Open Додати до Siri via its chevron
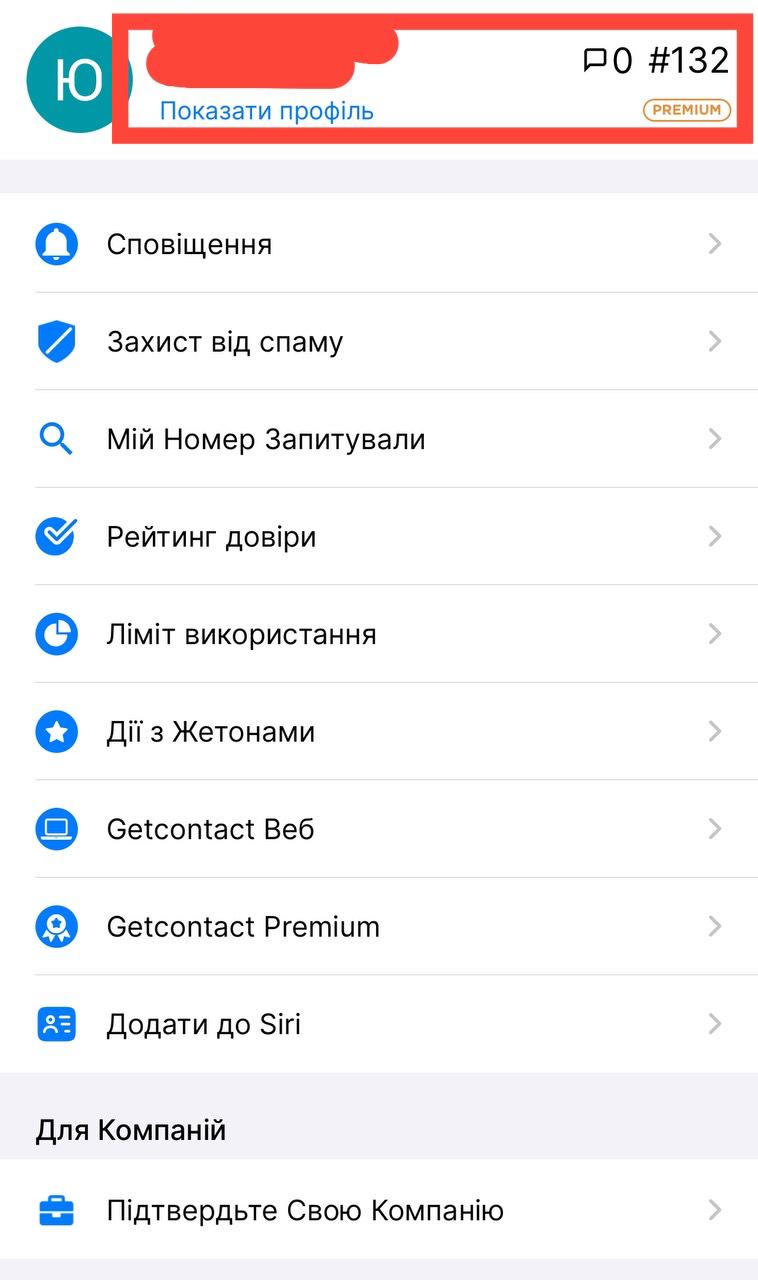Viewport: 758px width, 1280px height. pyautogui.click(x=715, y=1023)
